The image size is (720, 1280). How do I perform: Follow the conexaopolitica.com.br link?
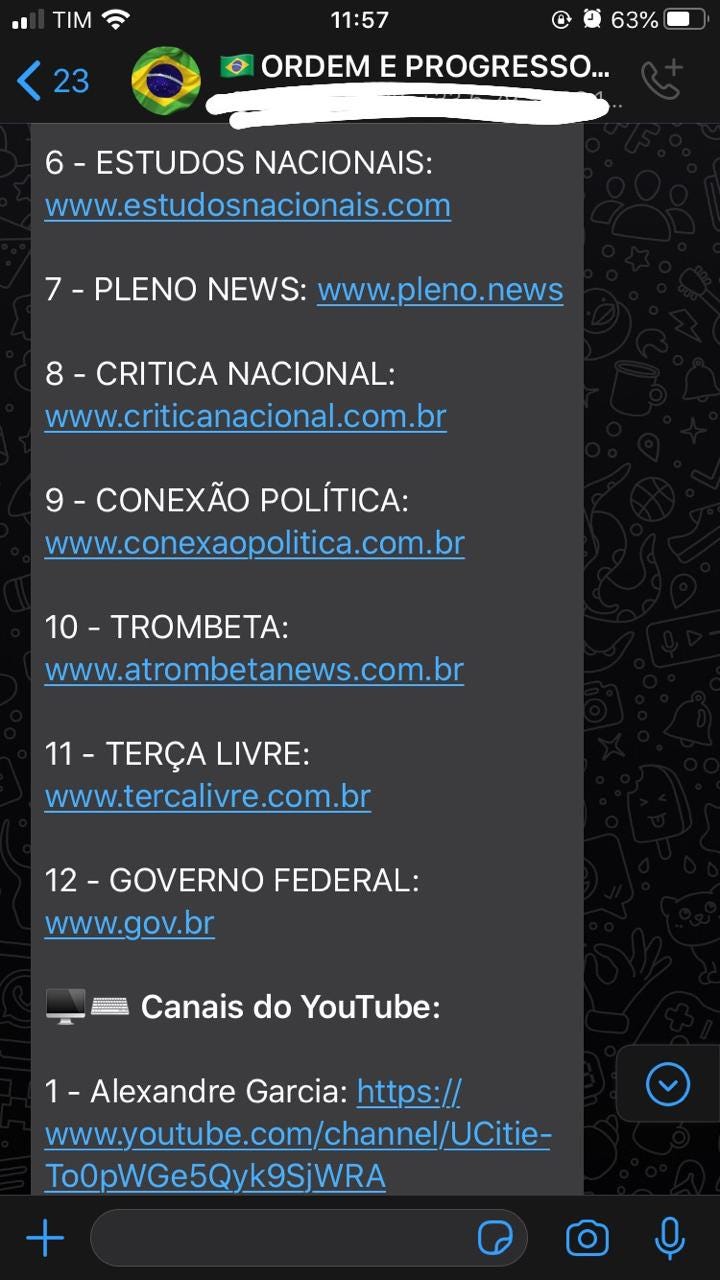pyautogui.click(x=254, y=543)
